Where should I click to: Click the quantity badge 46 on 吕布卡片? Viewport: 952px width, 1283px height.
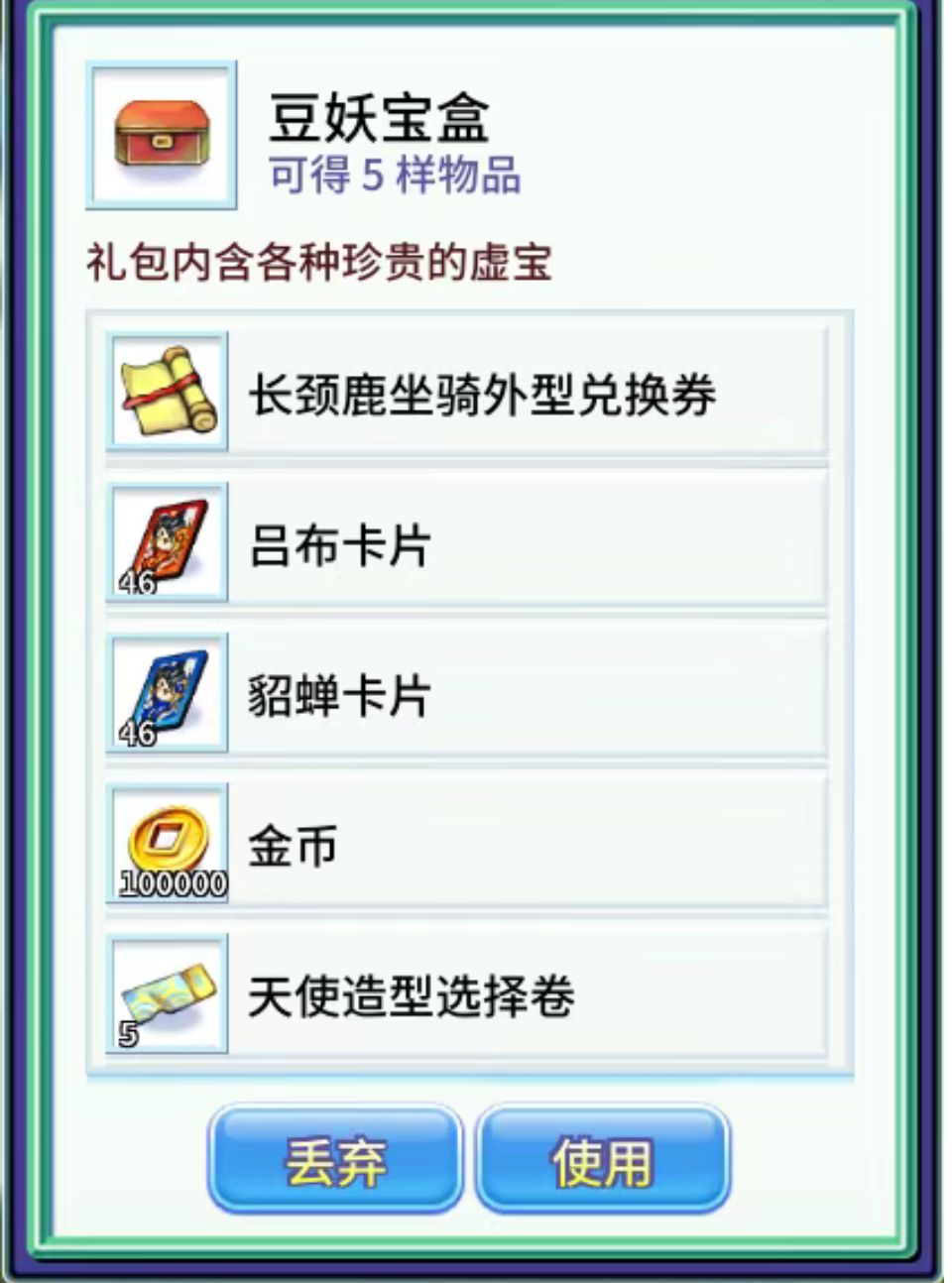[x=139, y=584]
